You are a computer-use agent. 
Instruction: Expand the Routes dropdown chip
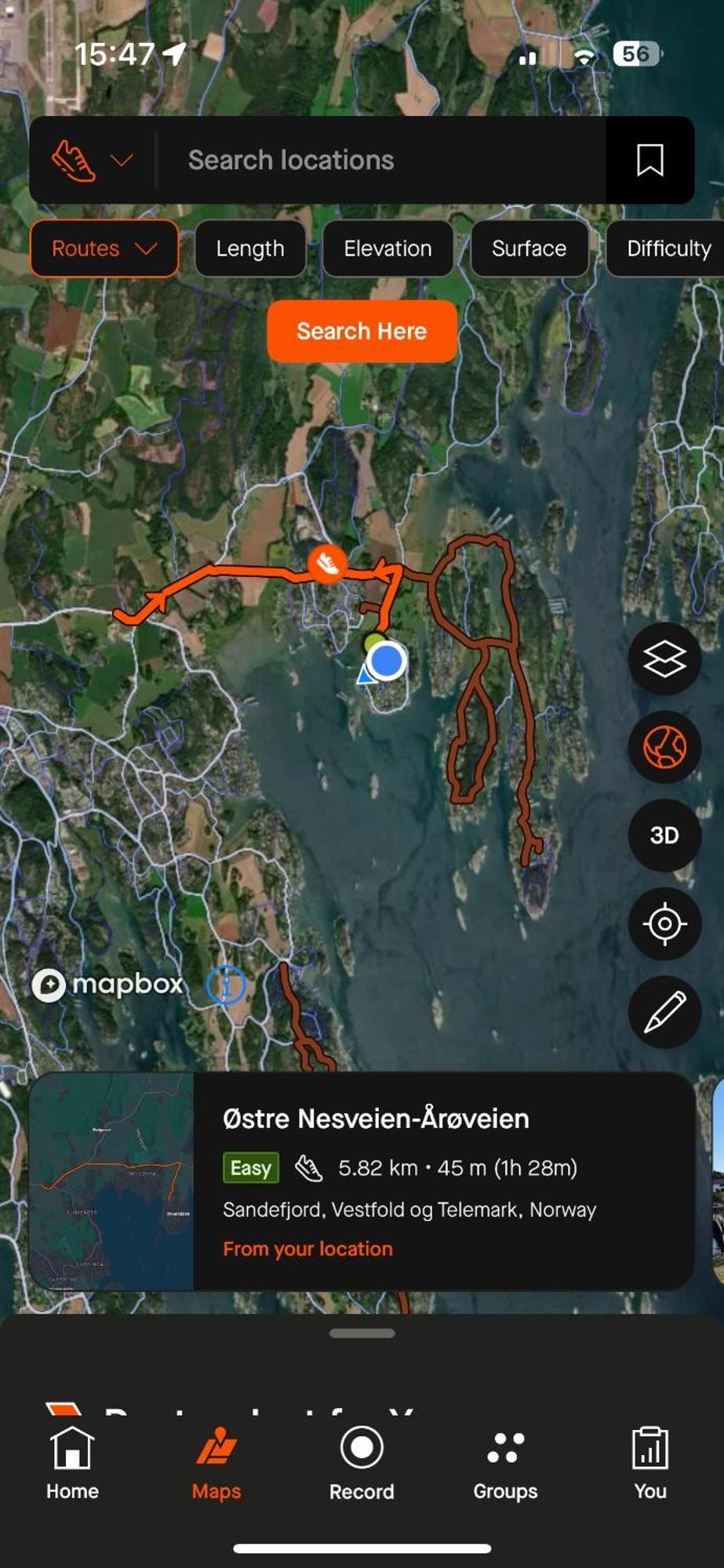point(104,249)
